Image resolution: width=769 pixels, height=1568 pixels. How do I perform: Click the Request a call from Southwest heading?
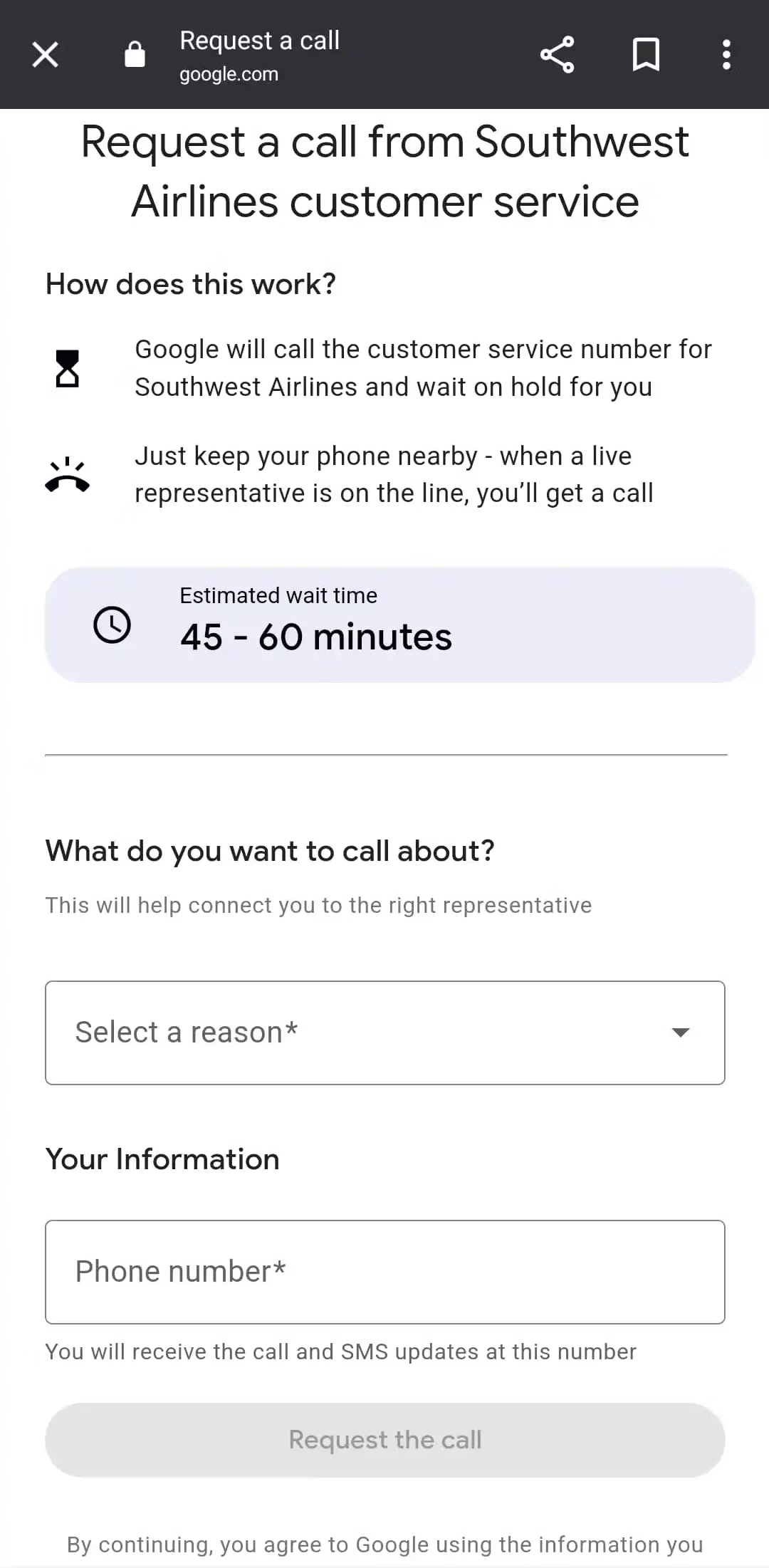(x=384, y=171)
